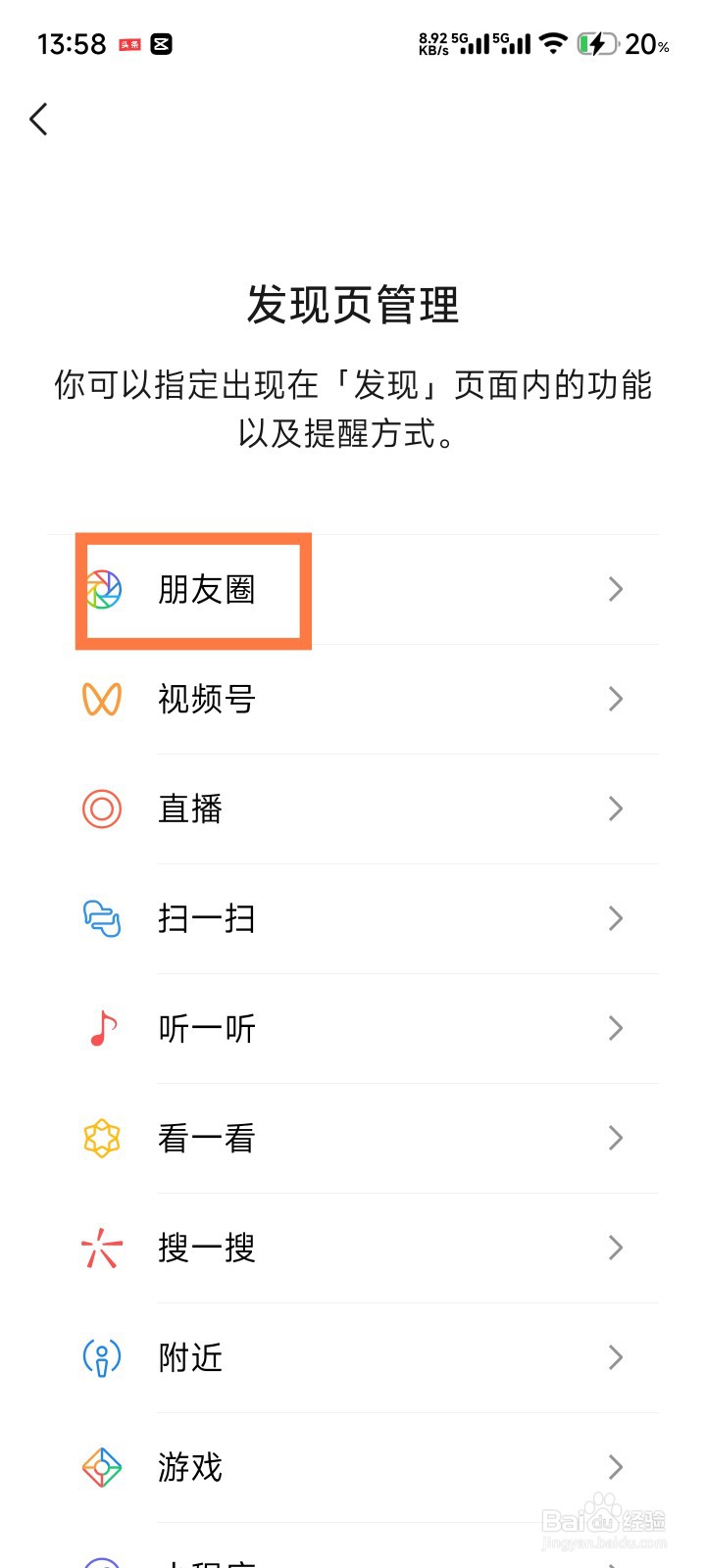Click the yellow Channels butterfly icon
The height and width of the screenshot is (1568, 706).
pos(101,699)
